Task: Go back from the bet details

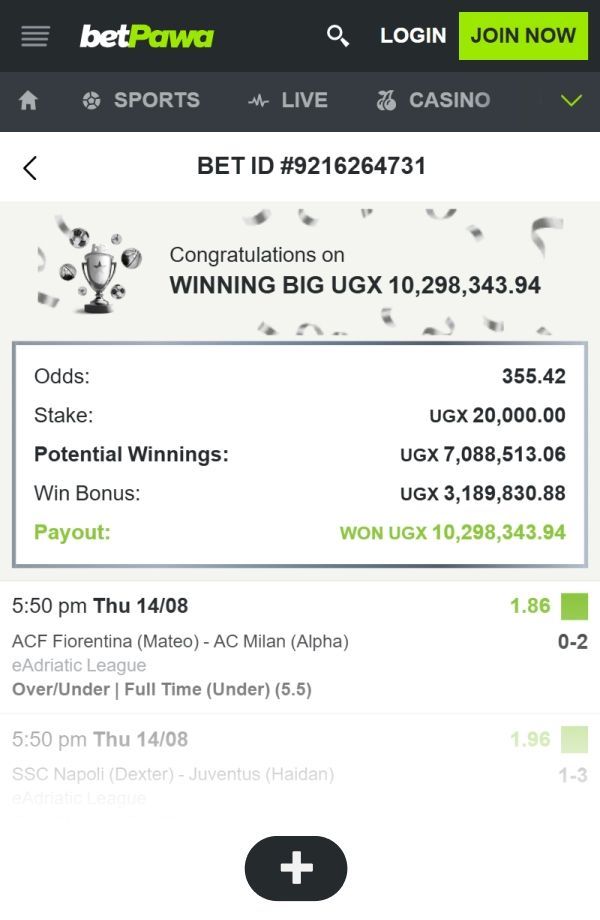Action: (30, 167)
